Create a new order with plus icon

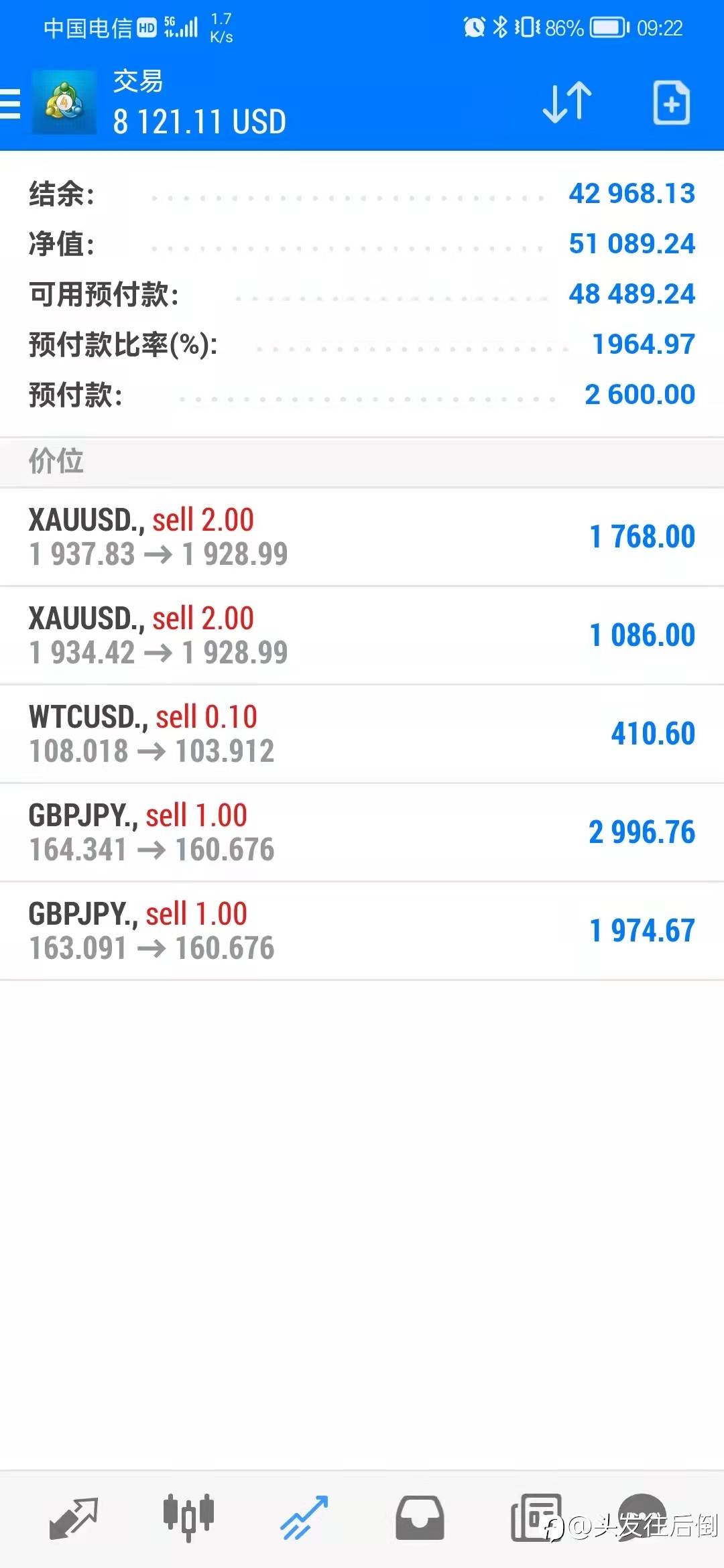[671, 103]
